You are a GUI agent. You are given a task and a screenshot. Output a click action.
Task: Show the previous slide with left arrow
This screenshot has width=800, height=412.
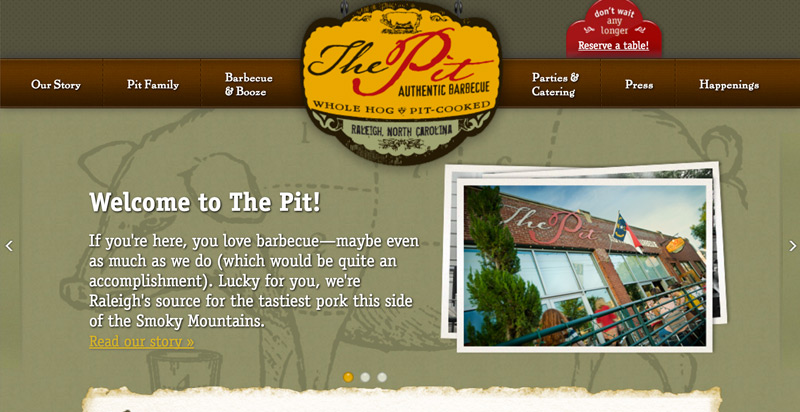pos(9,245)
